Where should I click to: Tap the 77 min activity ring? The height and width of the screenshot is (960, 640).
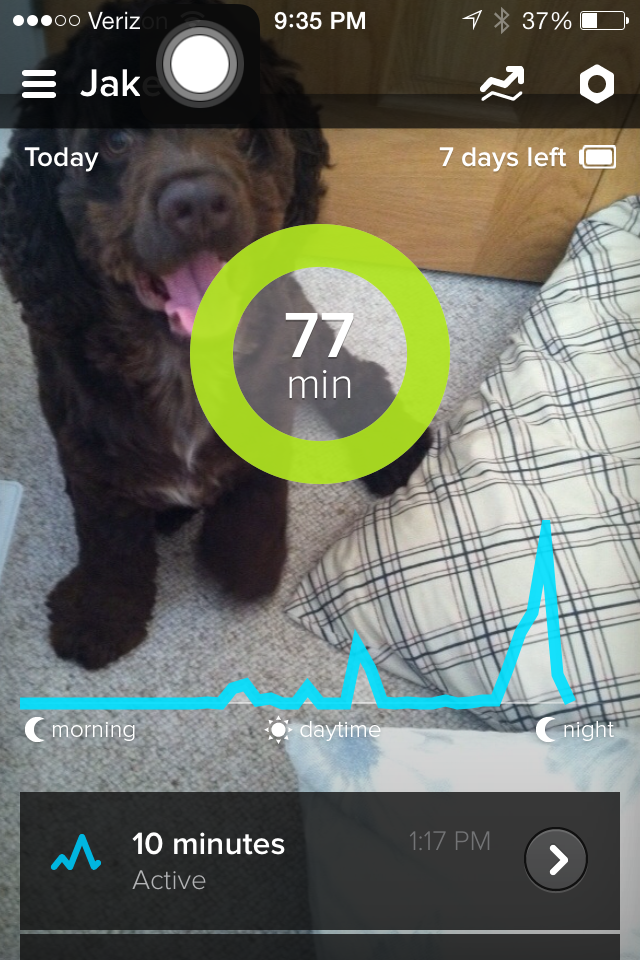click(320, 354)
